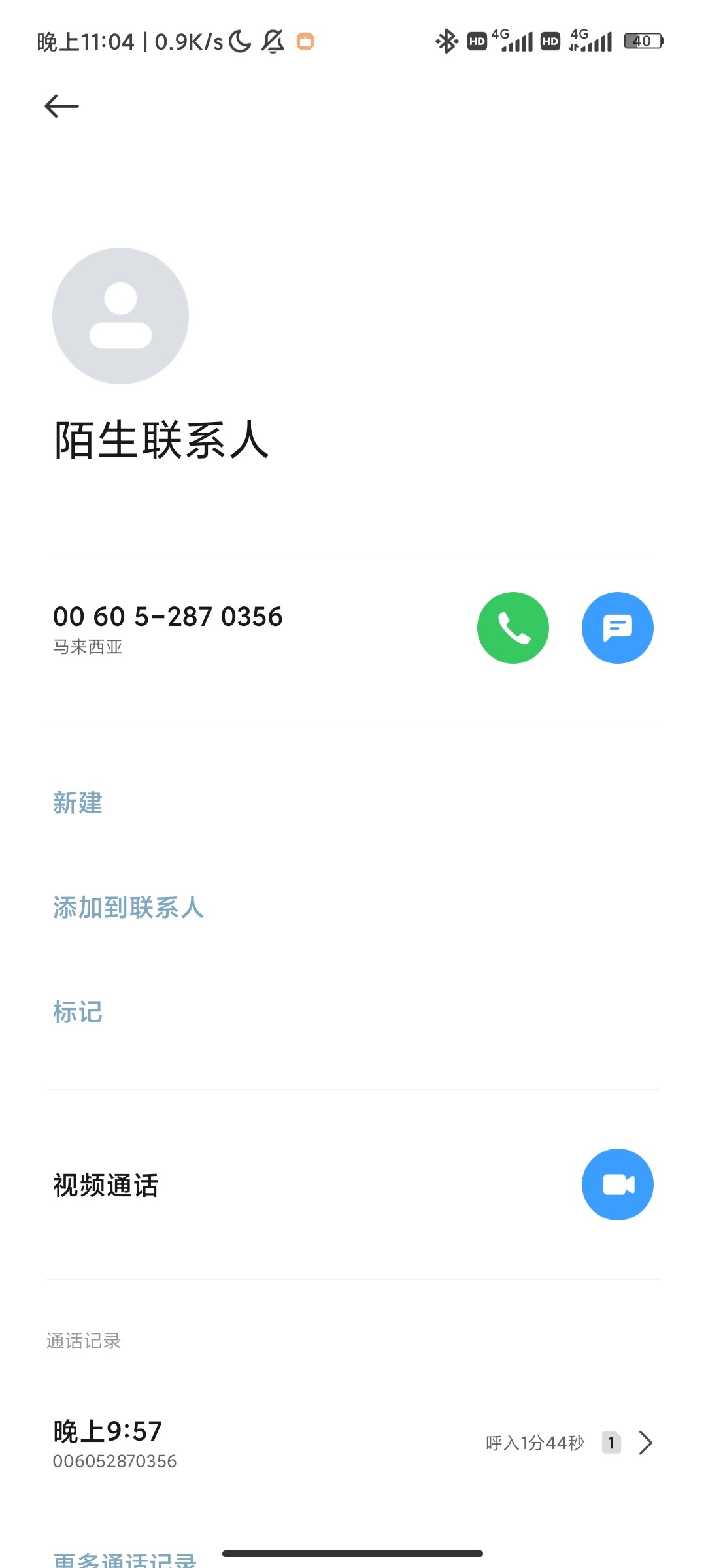Open 更多通话记录 for more call history
This screenshot has height=1568, width=706.
[x=125, y=1559]
